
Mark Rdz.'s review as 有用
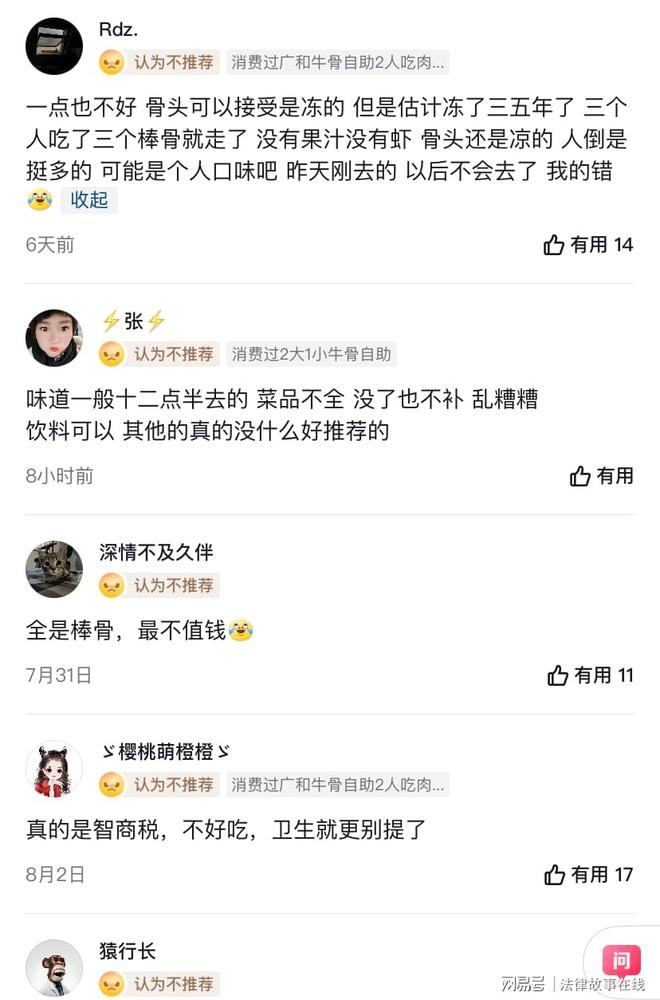tap(589, 245)
